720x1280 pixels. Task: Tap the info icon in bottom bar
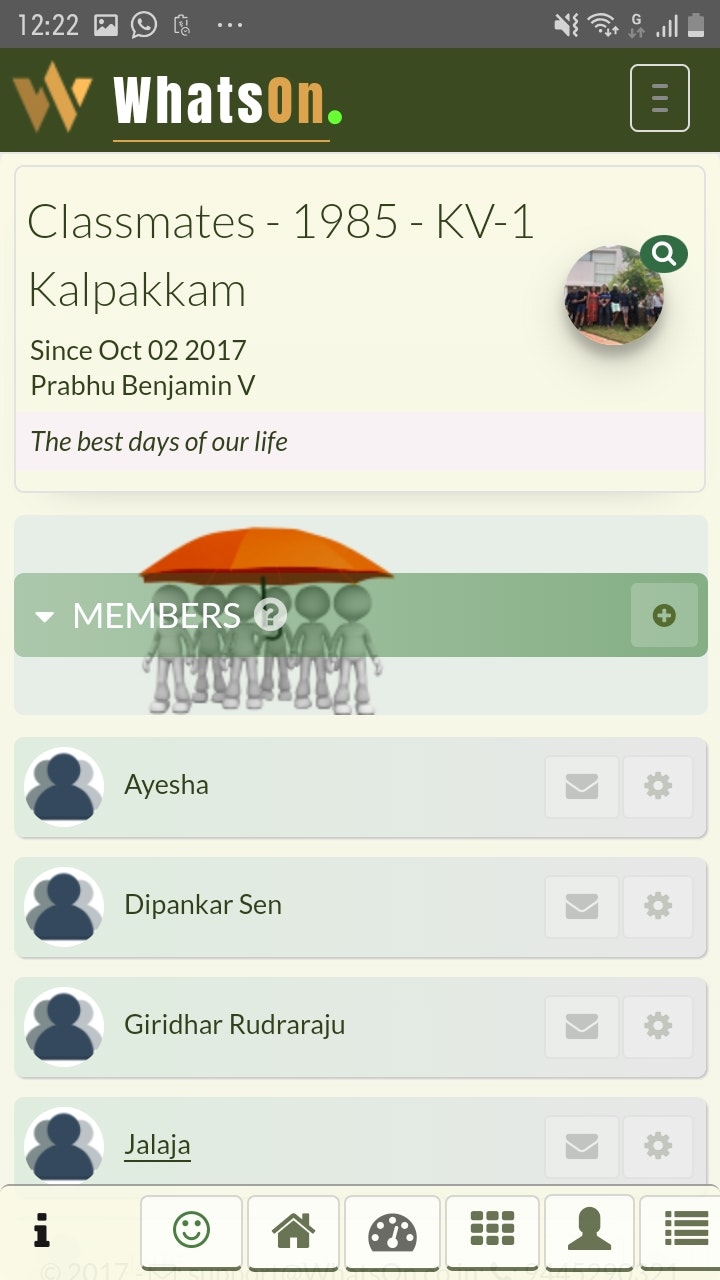pyautogui.click(x=41, y=1231)
